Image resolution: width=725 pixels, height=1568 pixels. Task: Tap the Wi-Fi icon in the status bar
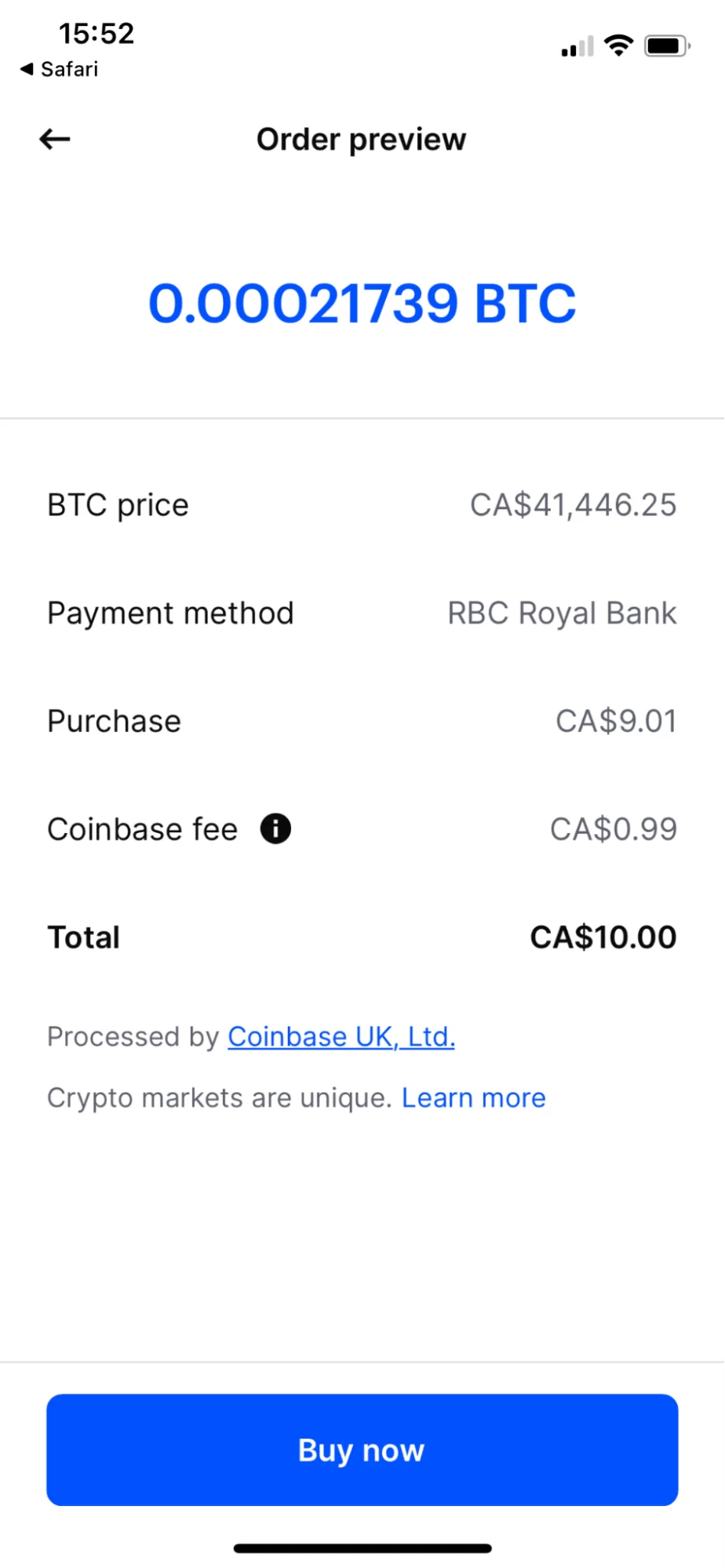coord(619,46)
